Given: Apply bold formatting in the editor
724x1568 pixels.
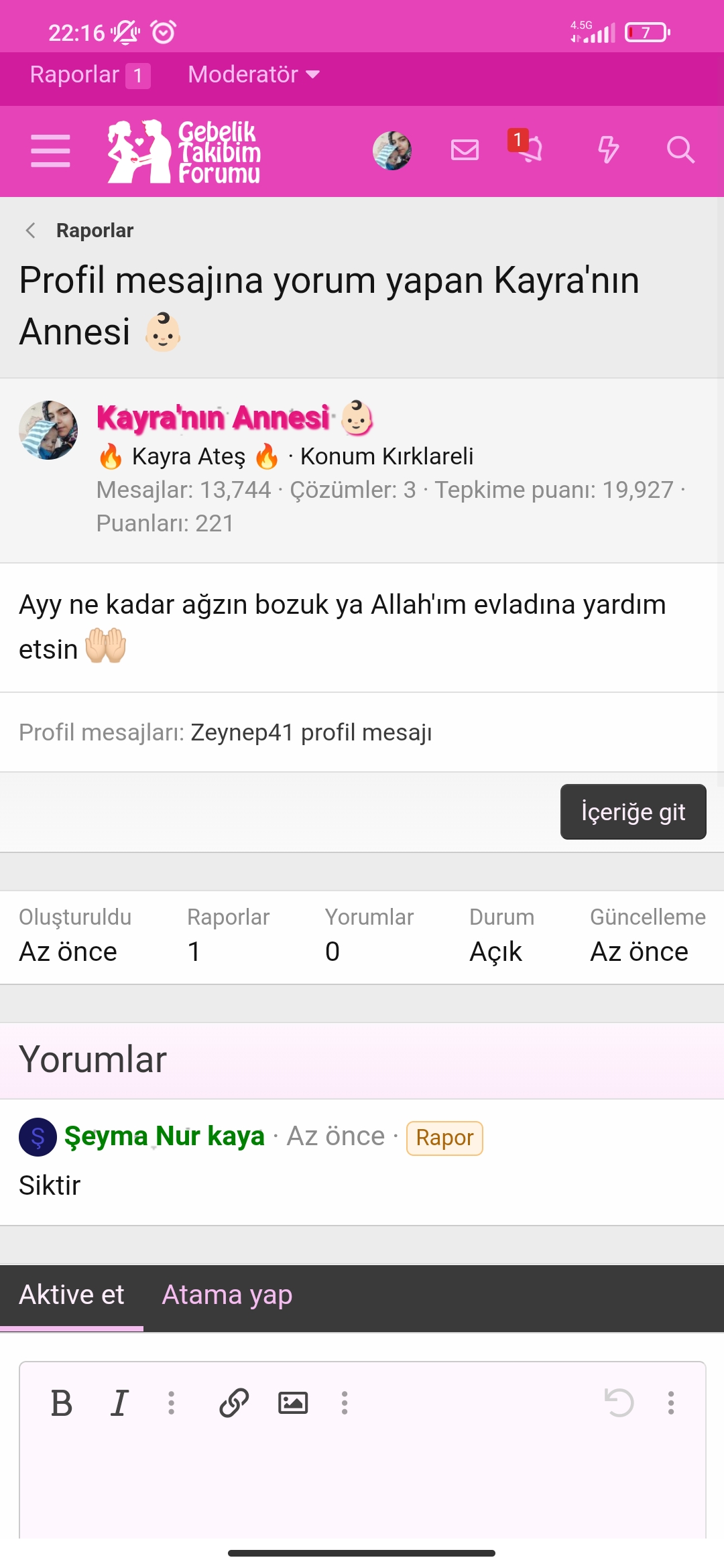Looking at the screenshot, I should coord(62,1403).
